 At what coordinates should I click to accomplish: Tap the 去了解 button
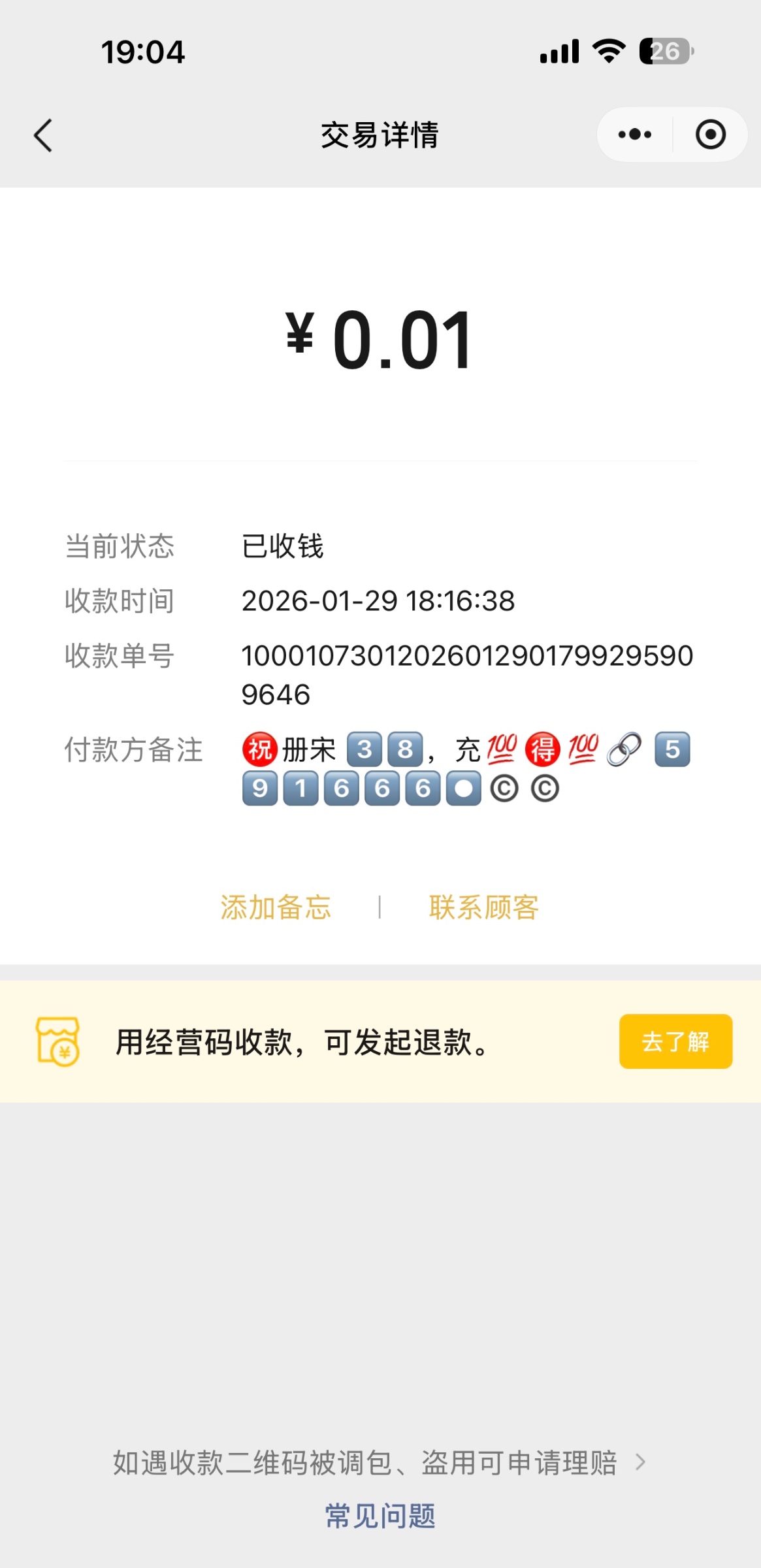pos(675,1041)
